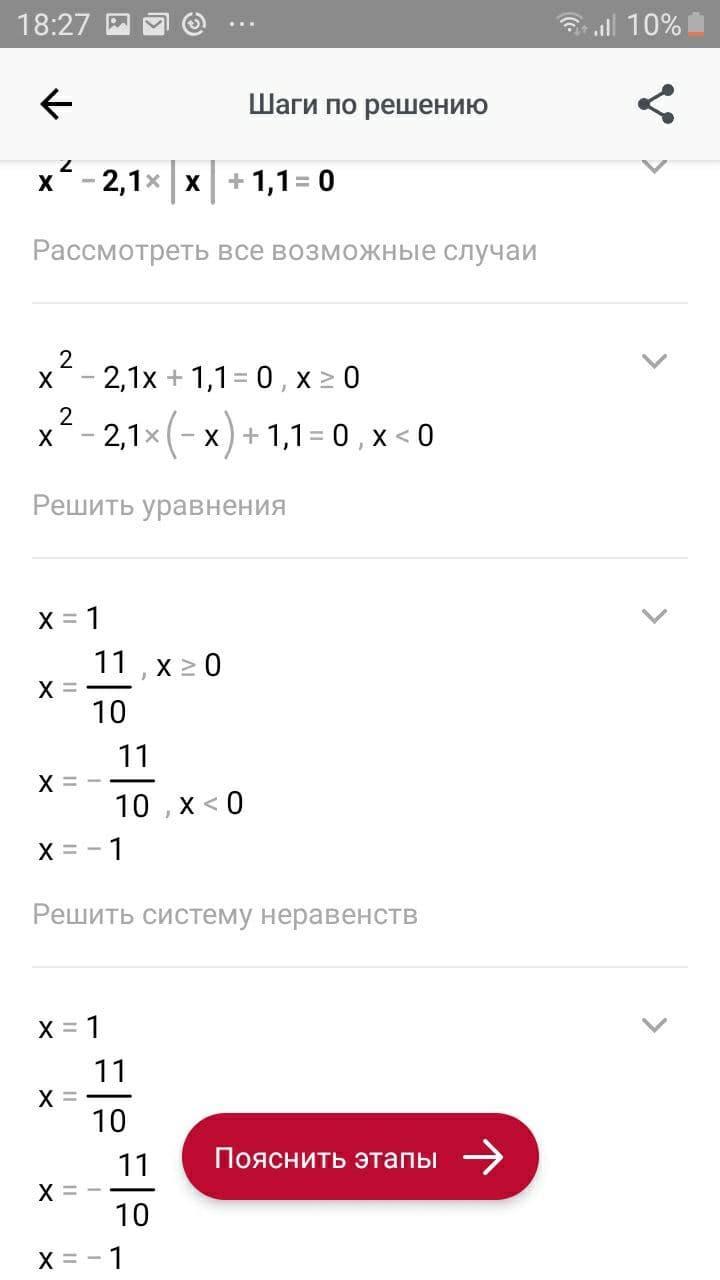Expand the 'Рассмотреть все возможные случаи' step
This screenshot has width=720, height=1280.
pyautogui.click(x=654, y=167)
